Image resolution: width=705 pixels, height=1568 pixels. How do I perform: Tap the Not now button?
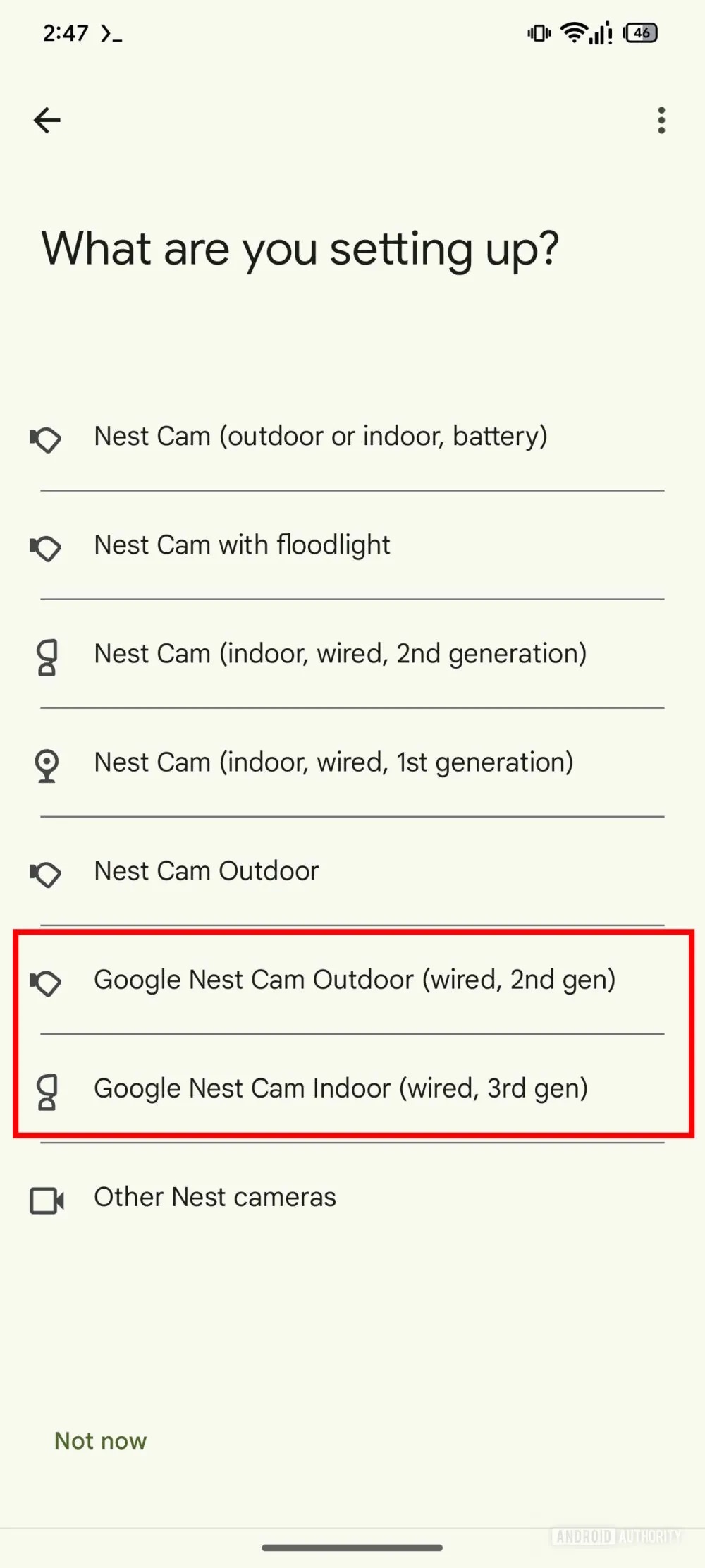[101, 1440]
